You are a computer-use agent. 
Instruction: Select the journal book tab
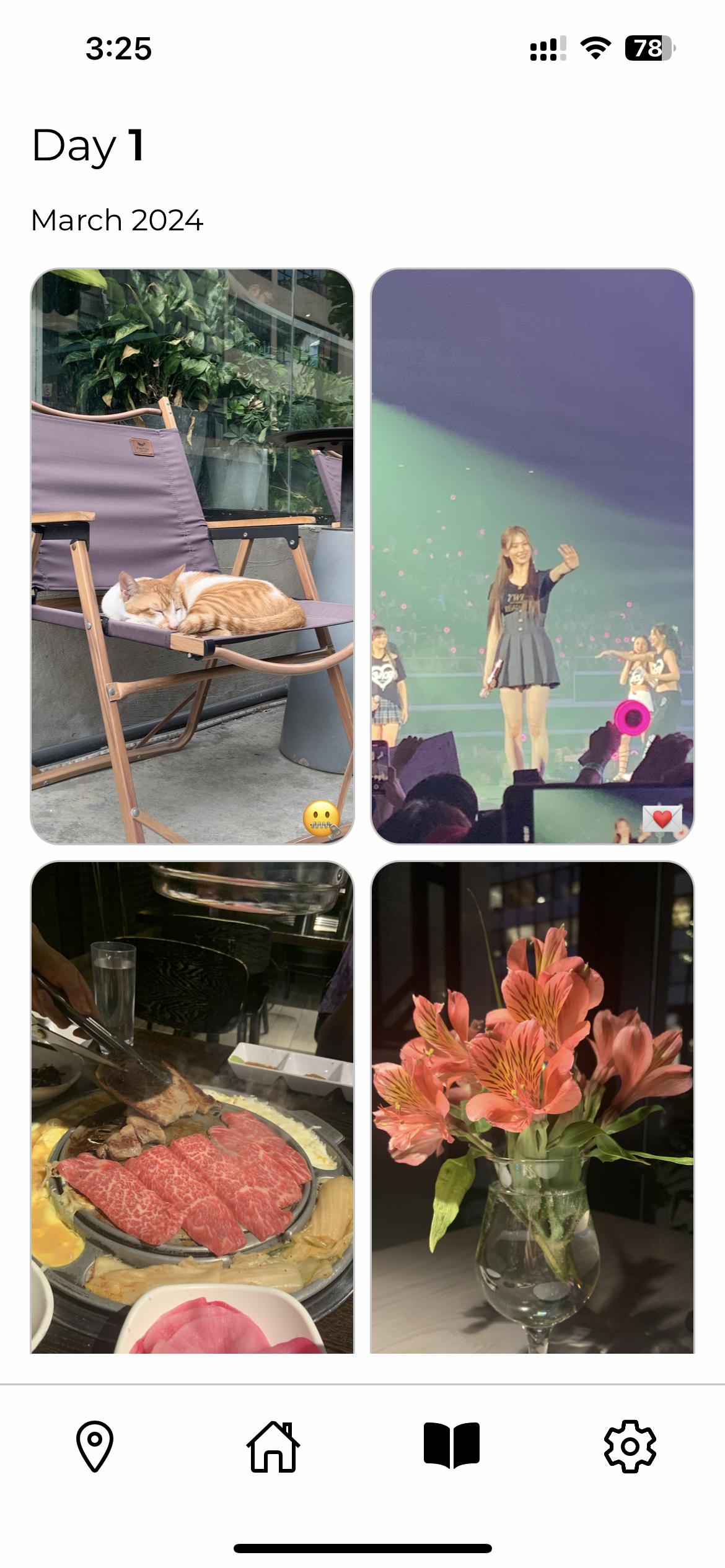[452, 1446]
